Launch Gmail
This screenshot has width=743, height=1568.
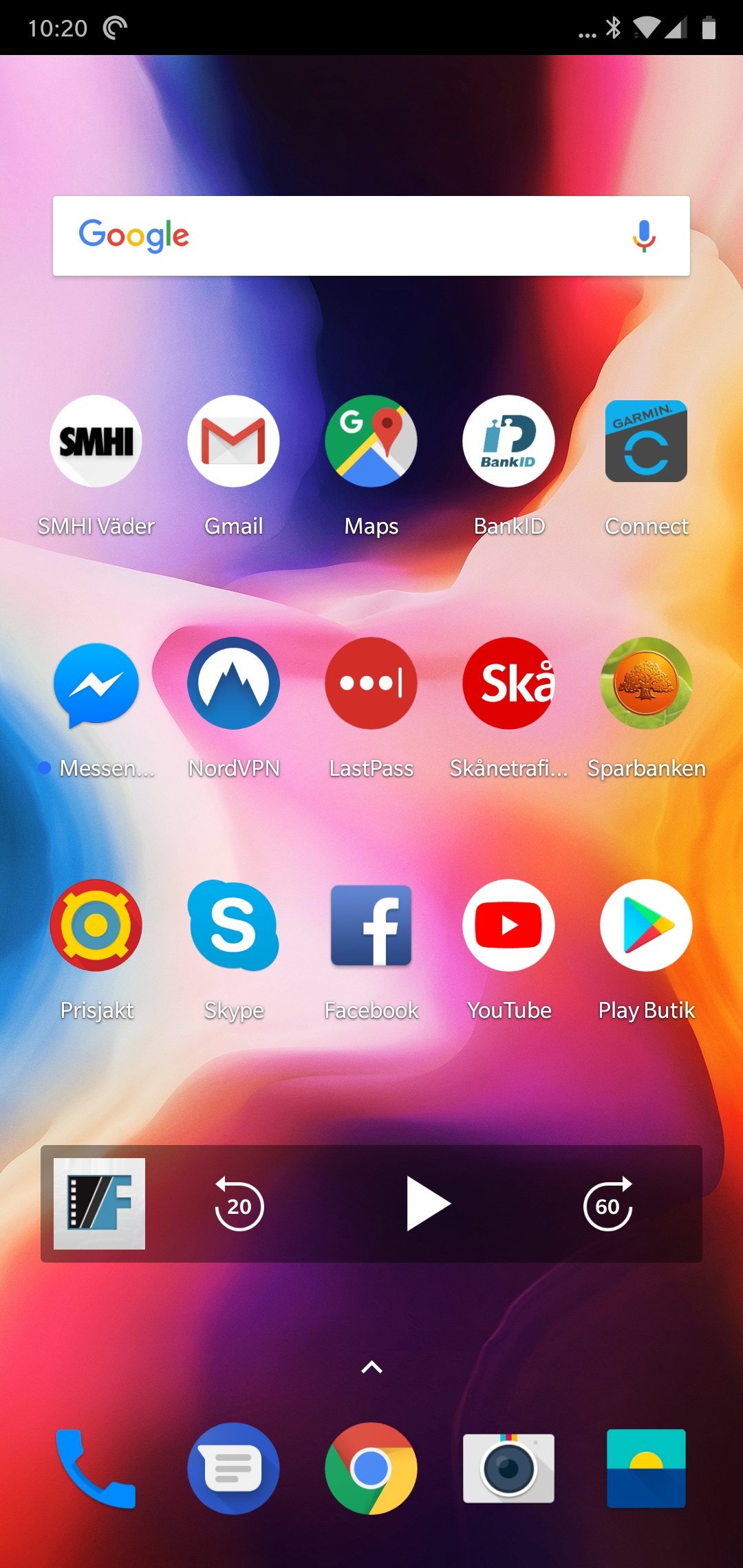(x=234, y=442)
